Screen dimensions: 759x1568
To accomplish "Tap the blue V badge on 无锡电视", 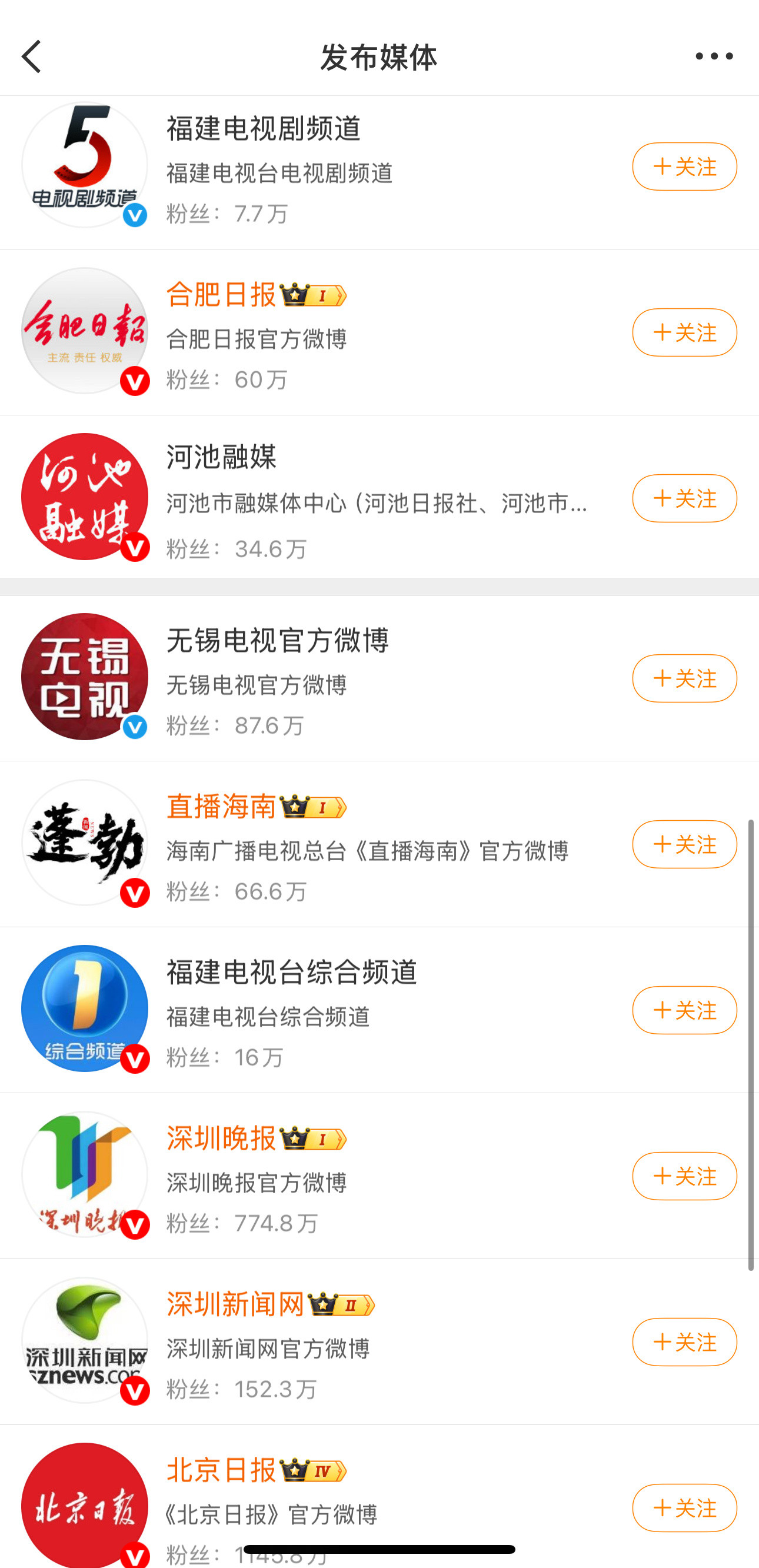I will 135,727.
